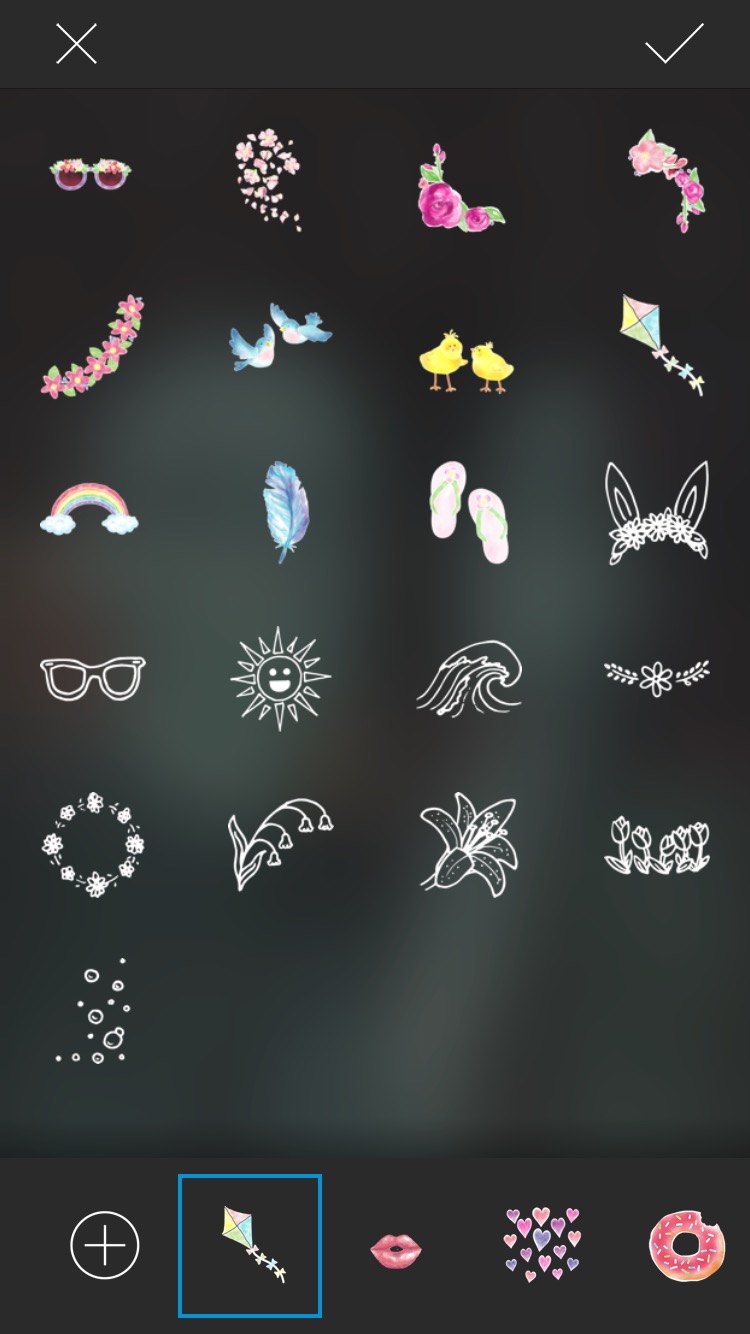This screenshot has height=1334, width=750.
Task: Close the sticker picker with X
Action: pyautogui.click(x=76, y=44)
